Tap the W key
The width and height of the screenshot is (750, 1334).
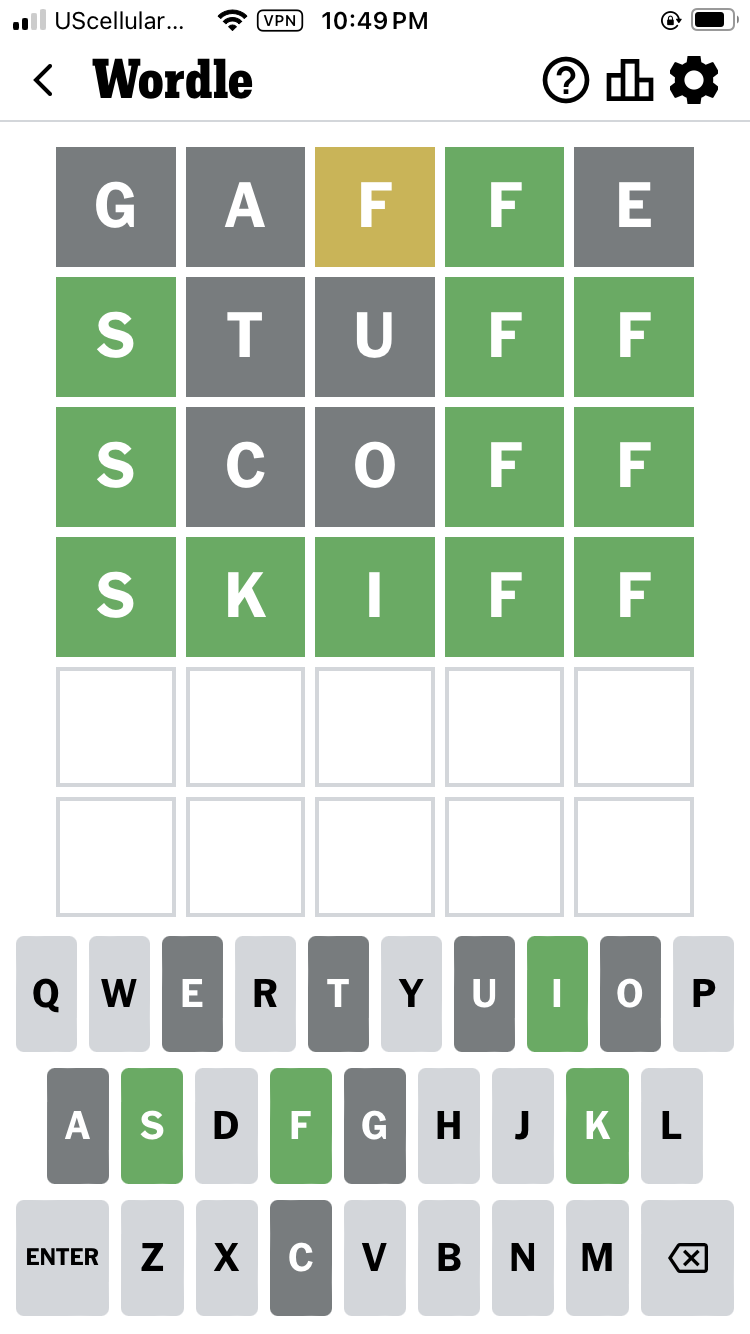coord(119,994)
